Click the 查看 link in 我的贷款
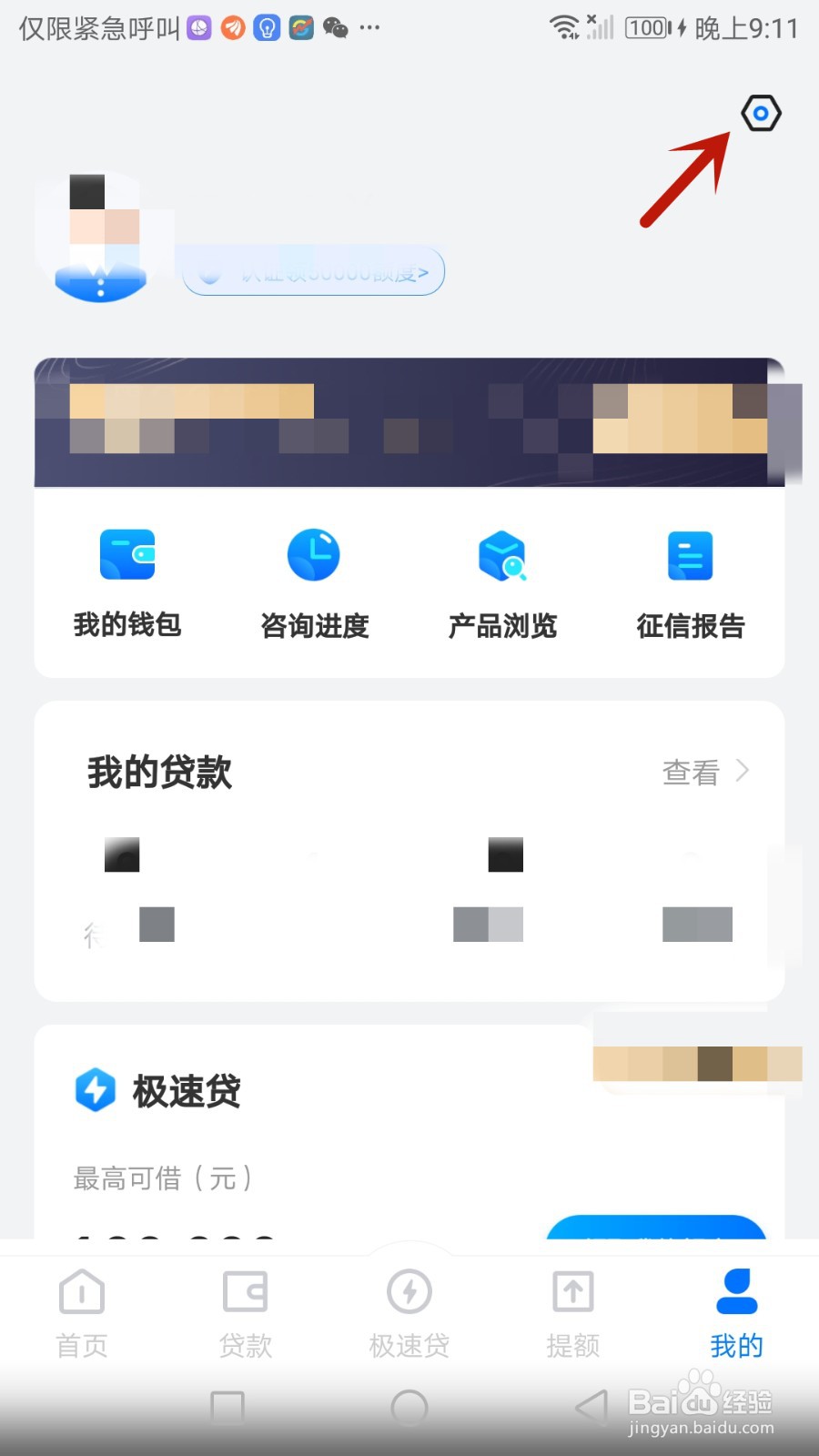The height and width of the screenshot is (1456, 819). (690, 772)
